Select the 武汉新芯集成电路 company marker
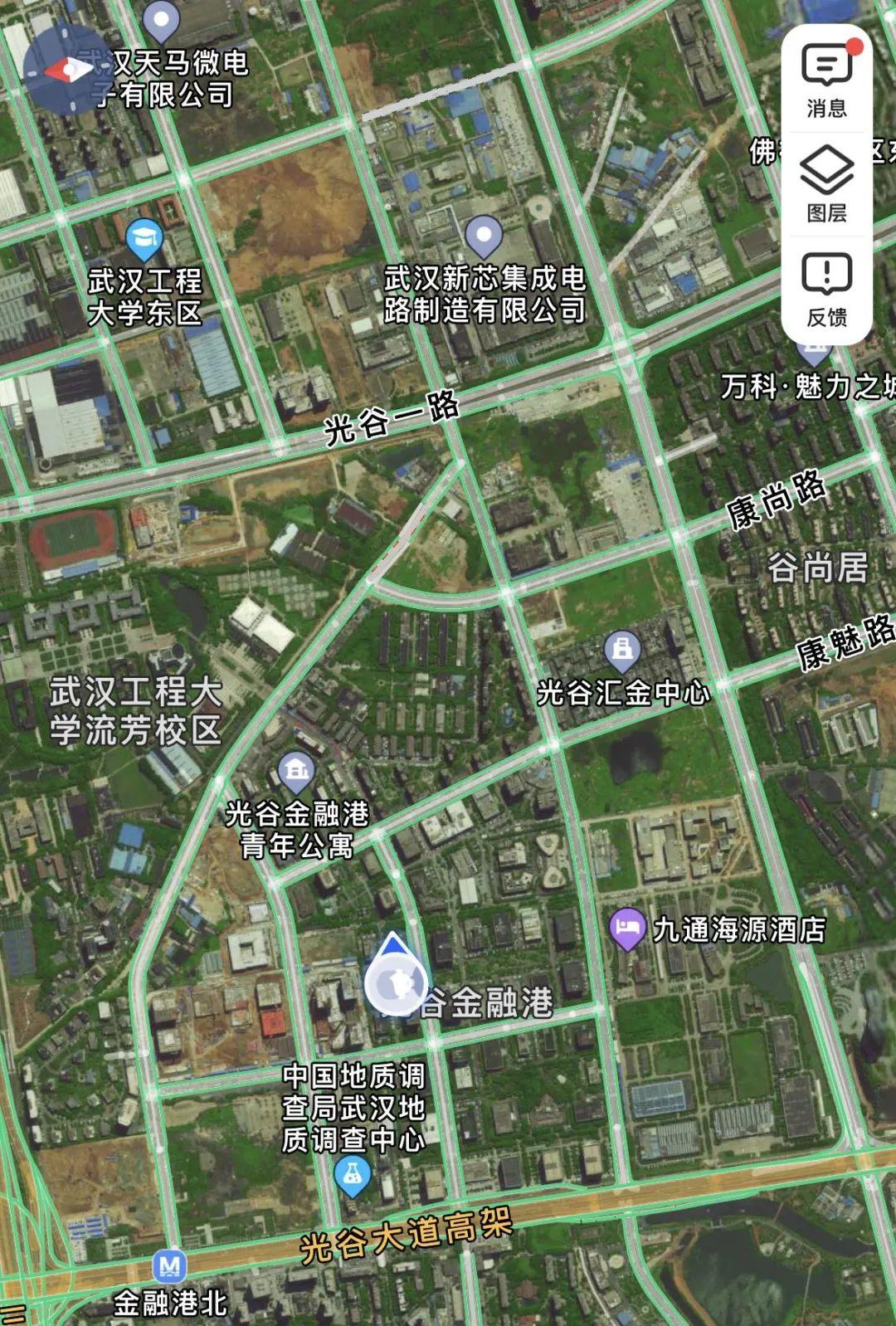Image resolution: width=896 pixels, height=1326 pixels. click(484, 236)
